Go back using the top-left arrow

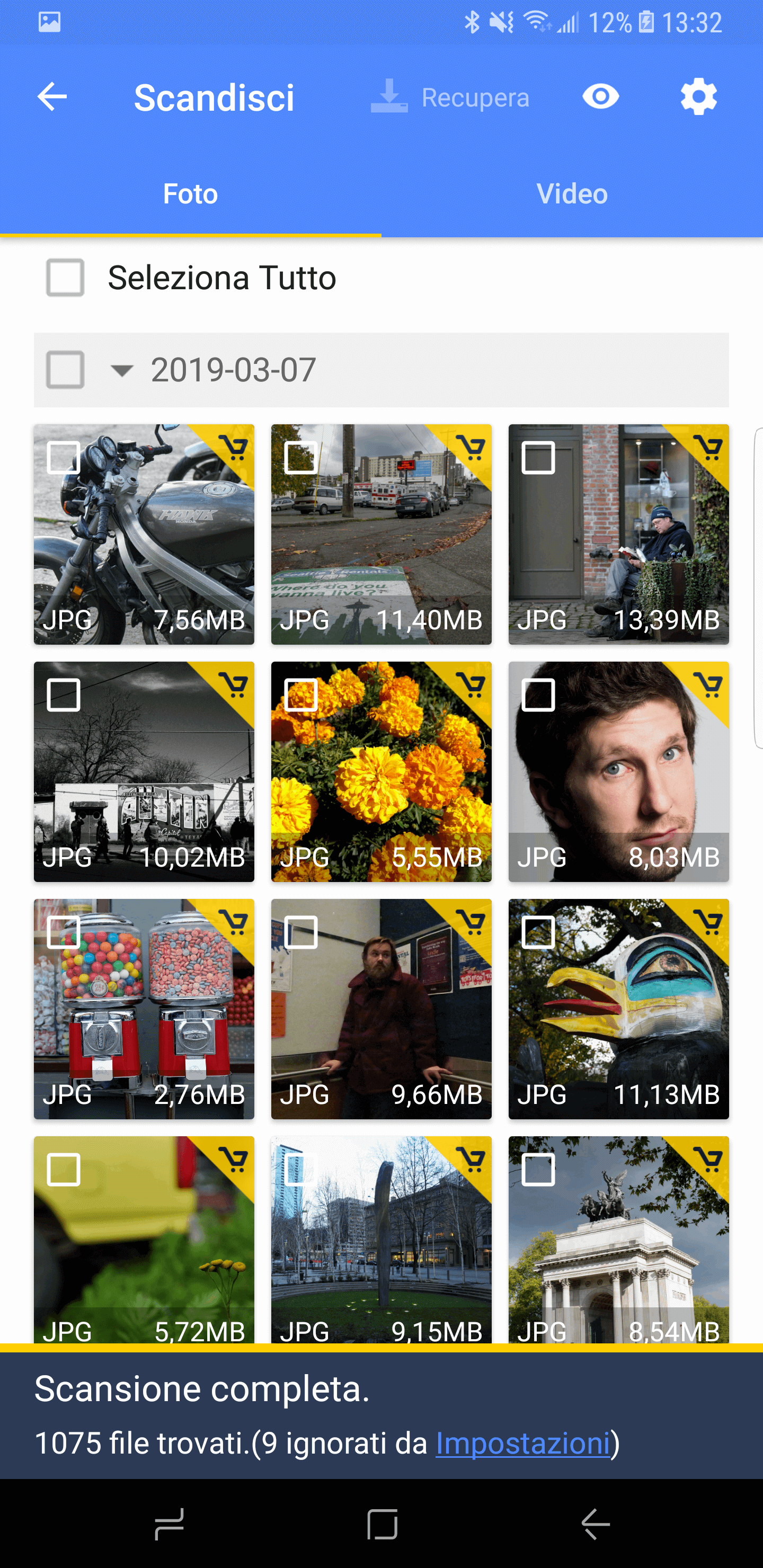(x=52, y=97)
